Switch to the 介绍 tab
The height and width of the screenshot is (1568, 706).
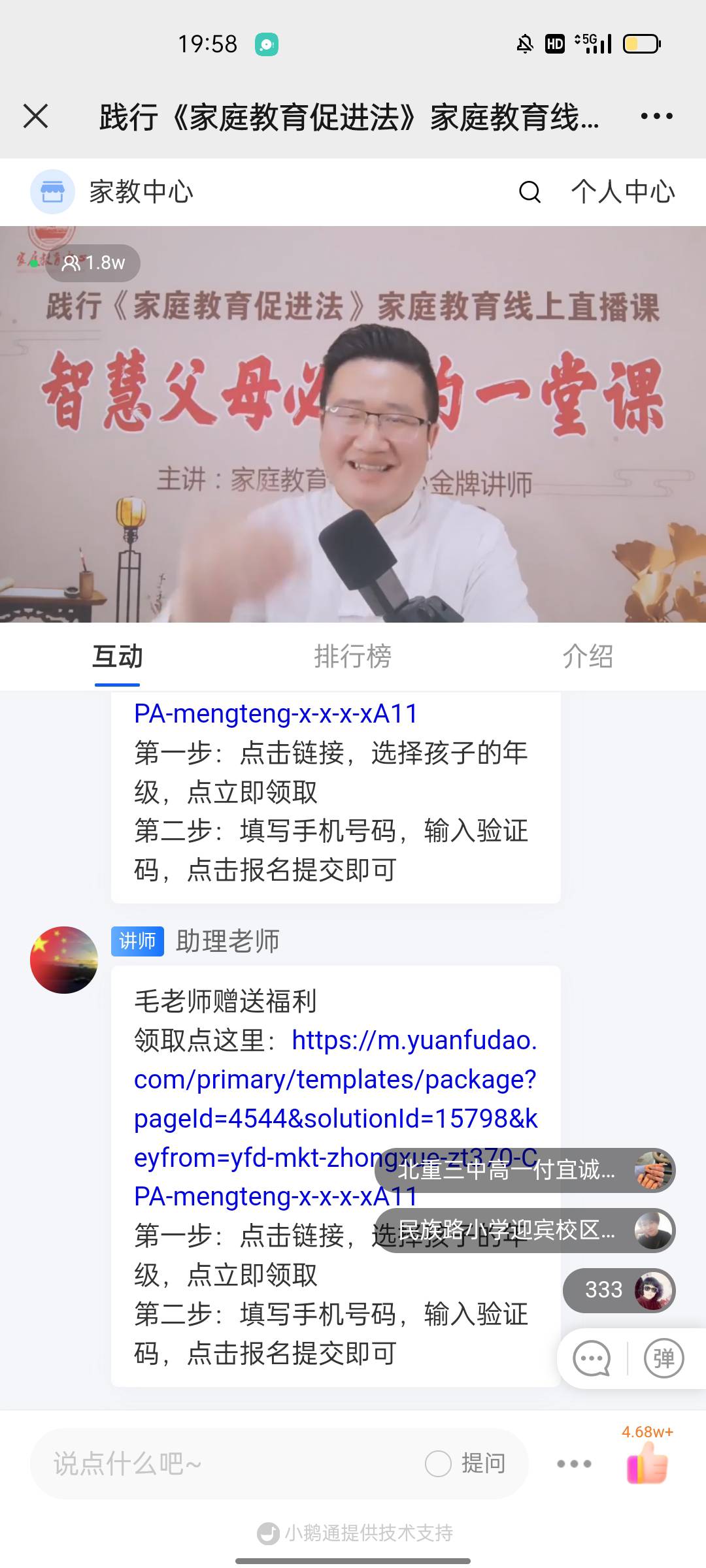pyautogui.click(x=588, y=657)
